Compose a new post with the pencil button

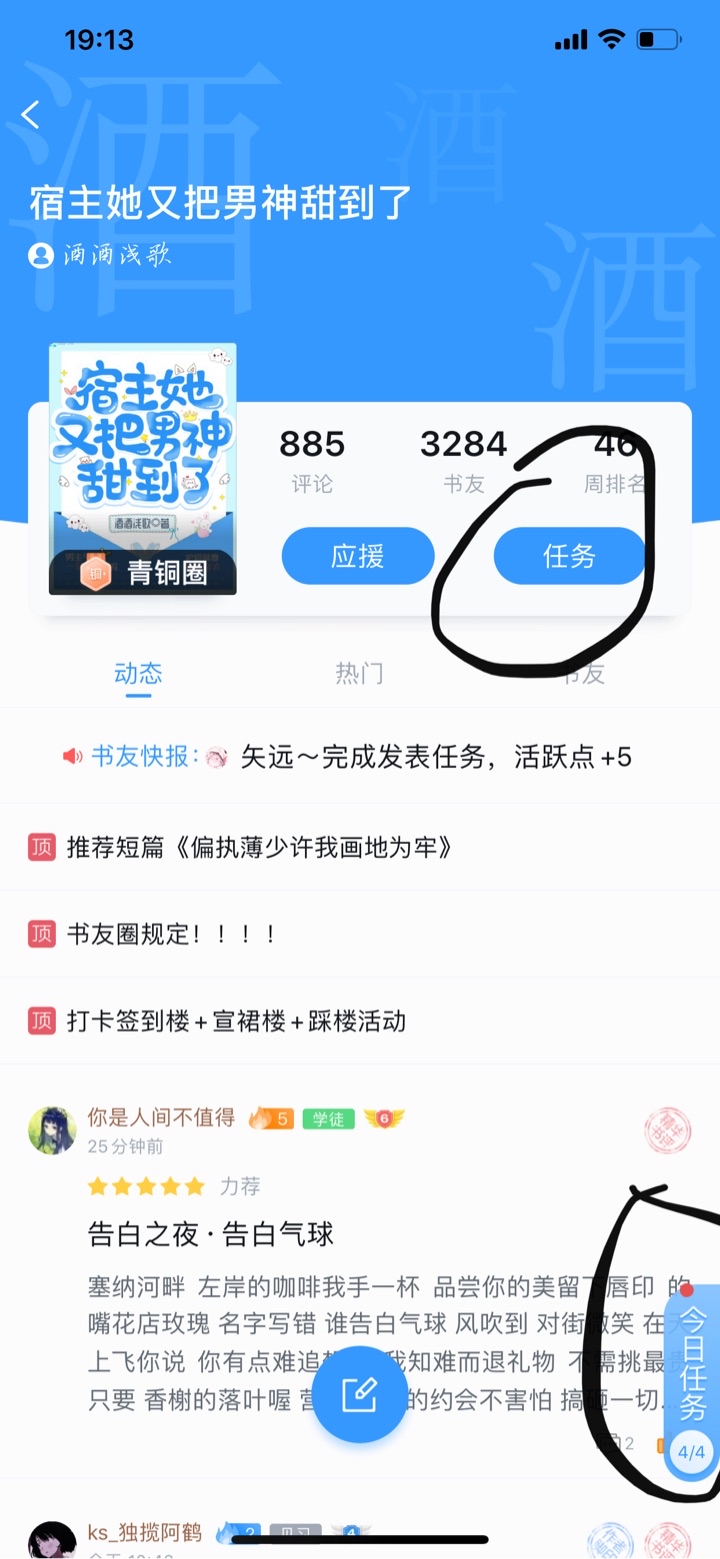[x=360, y=1394]
